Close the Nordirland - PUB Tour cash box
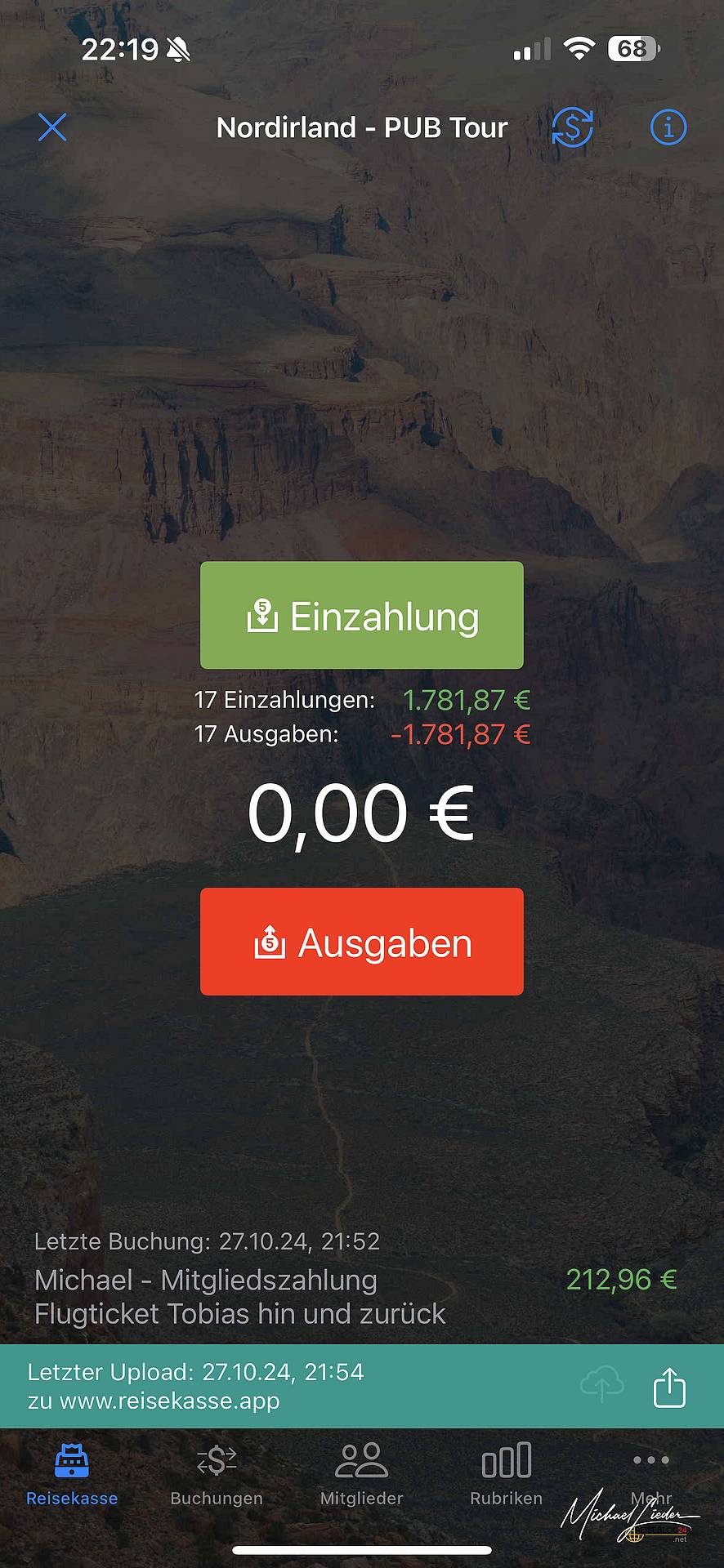The image size is (724, 1568). (52, 127)
